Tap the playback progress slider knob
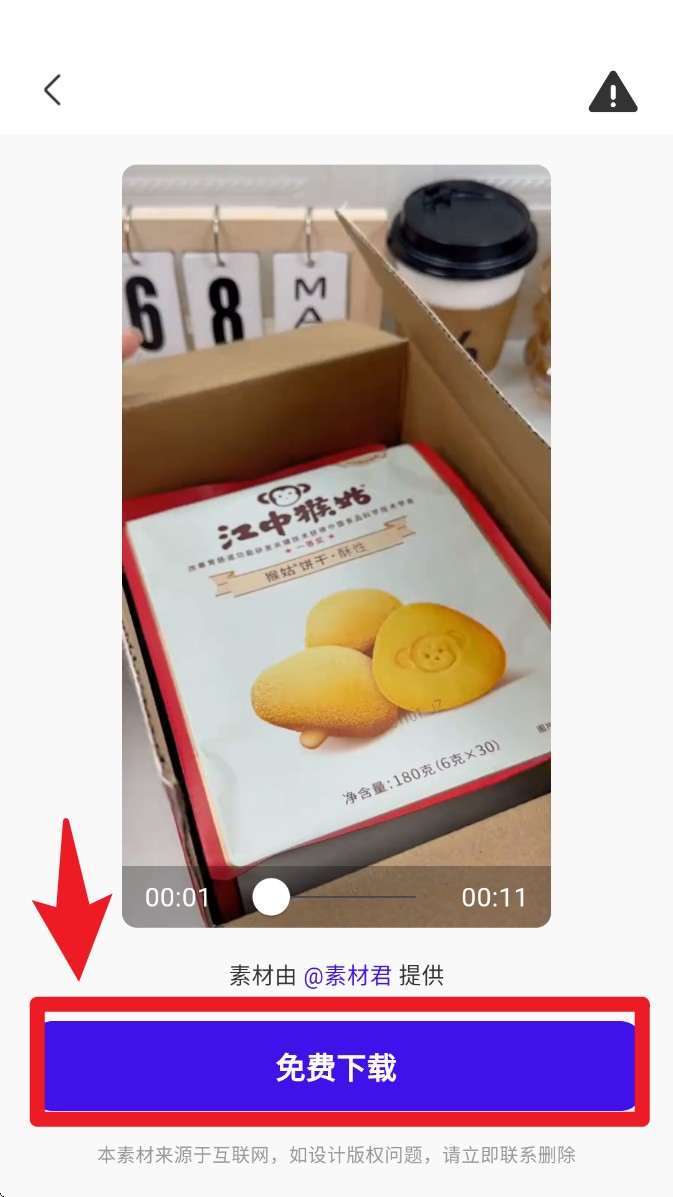The width and height of the screenshot is (673, 1197). (271, 897)
